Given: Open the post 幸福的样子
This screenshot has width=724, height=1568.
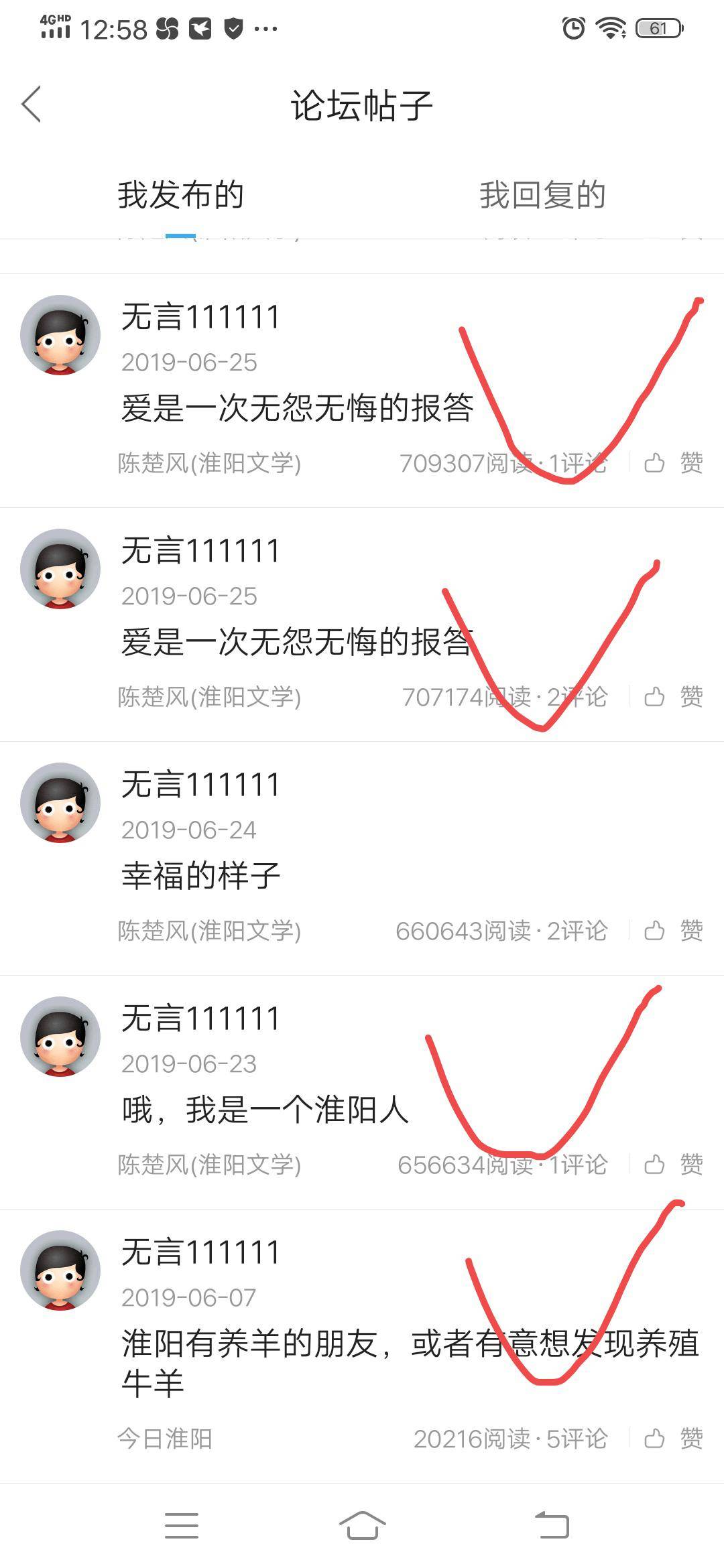Looking at the screenshot, I should tap(200, 876).
